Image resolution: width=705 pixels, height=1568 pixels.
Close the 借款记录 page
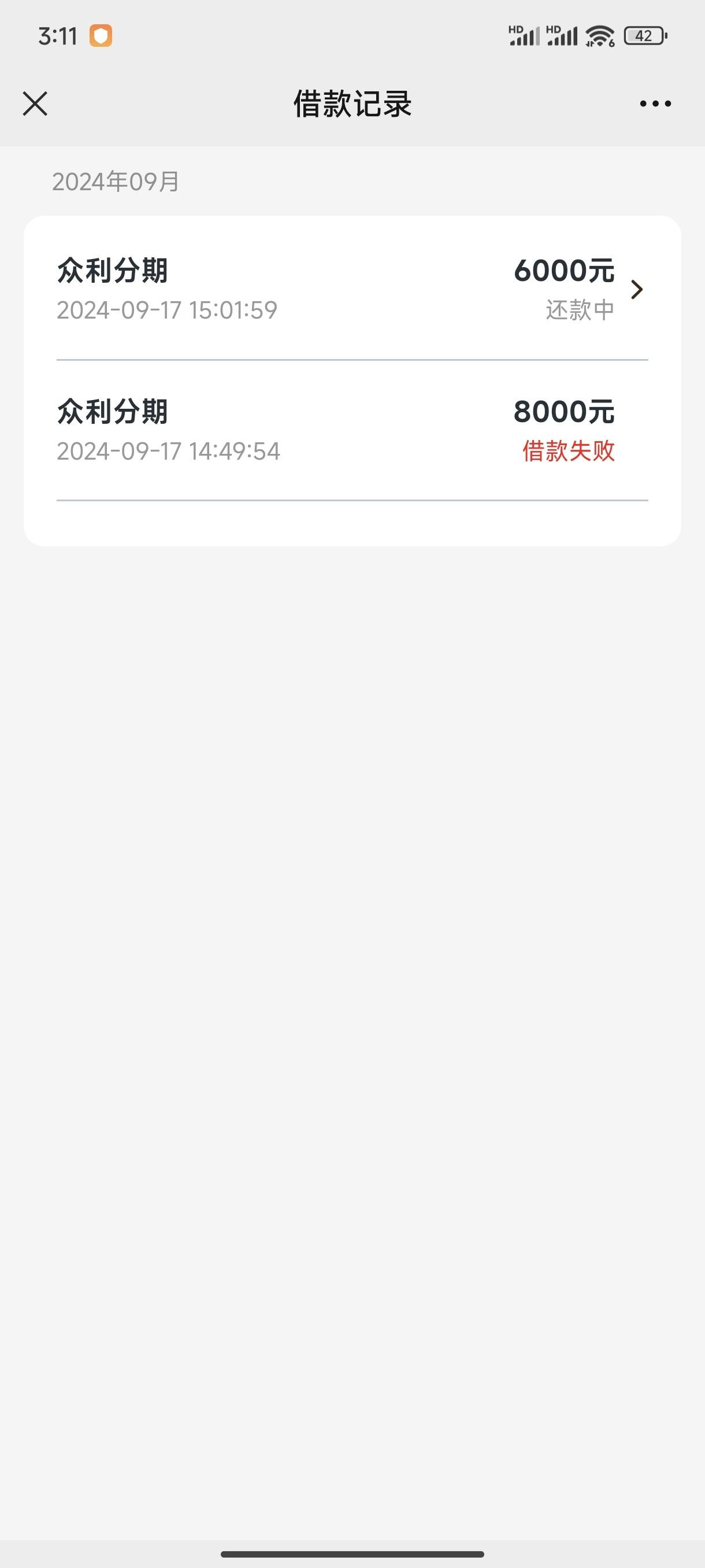35,103
